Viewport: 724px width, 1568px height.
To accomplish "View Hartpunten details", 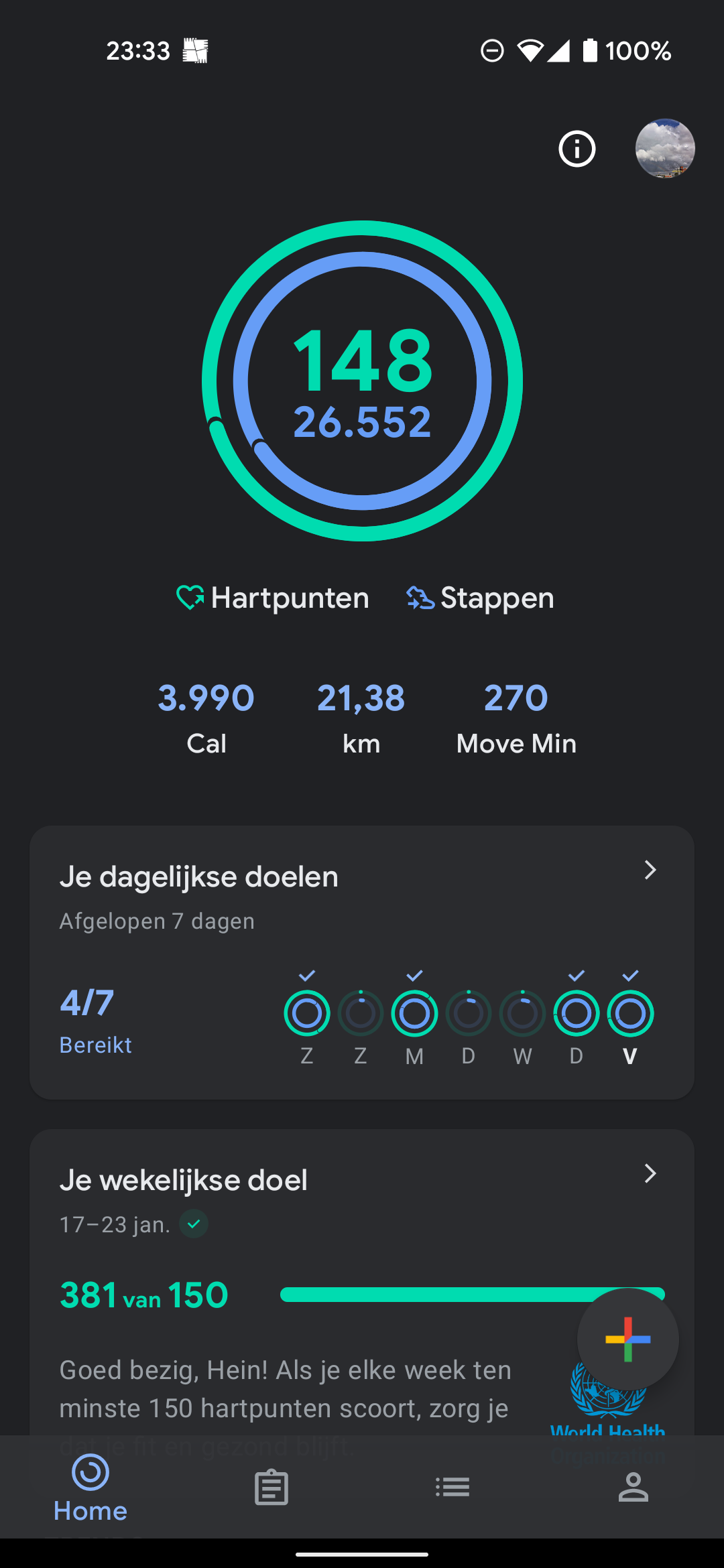I will point(273,598).
